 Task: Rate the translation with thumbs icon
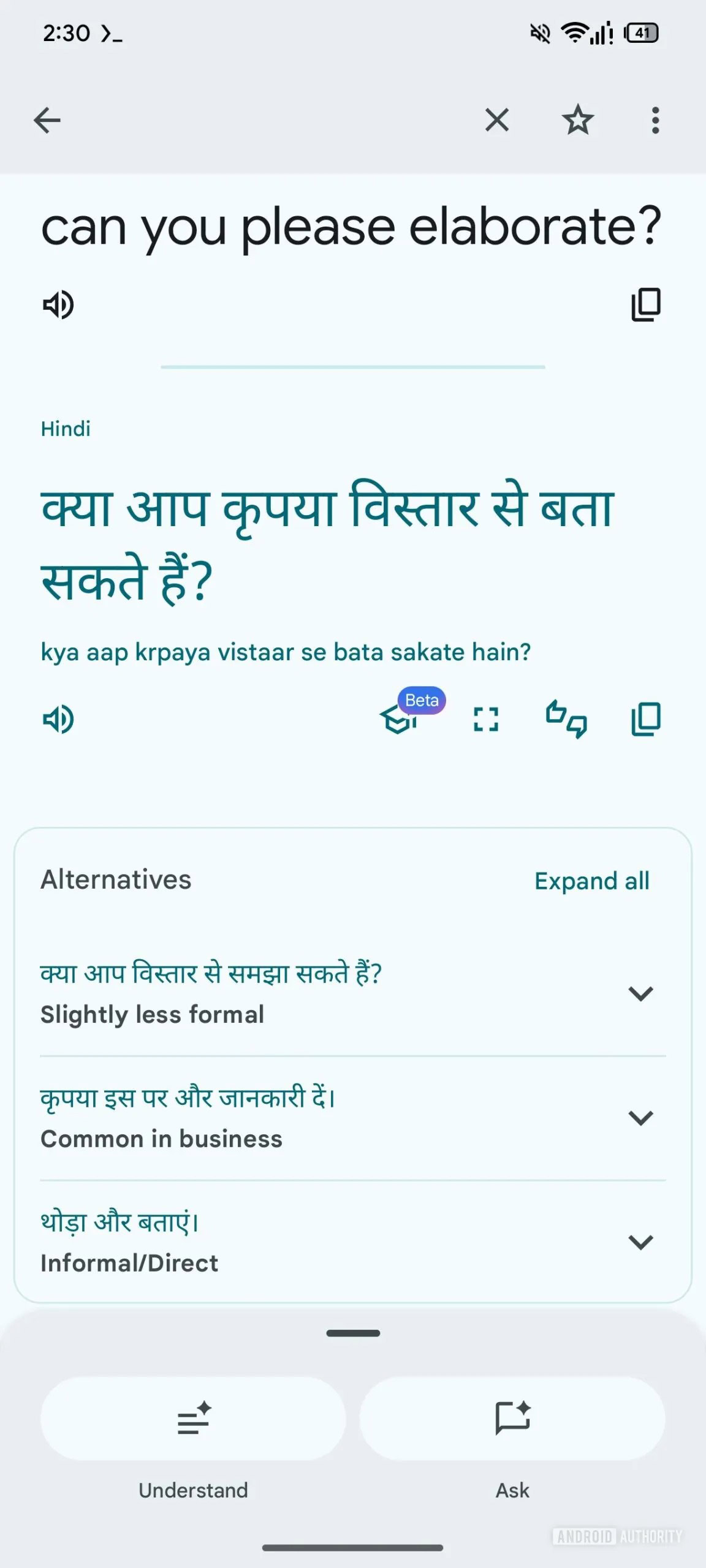click(566, 718)
